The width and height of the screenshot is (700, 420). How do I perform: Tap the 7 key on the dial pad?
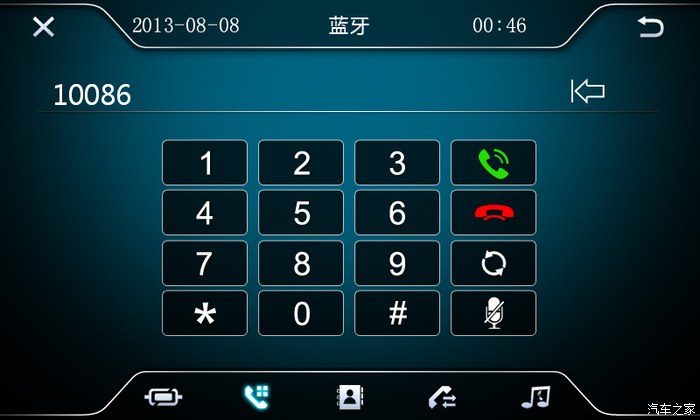[205, 263]
